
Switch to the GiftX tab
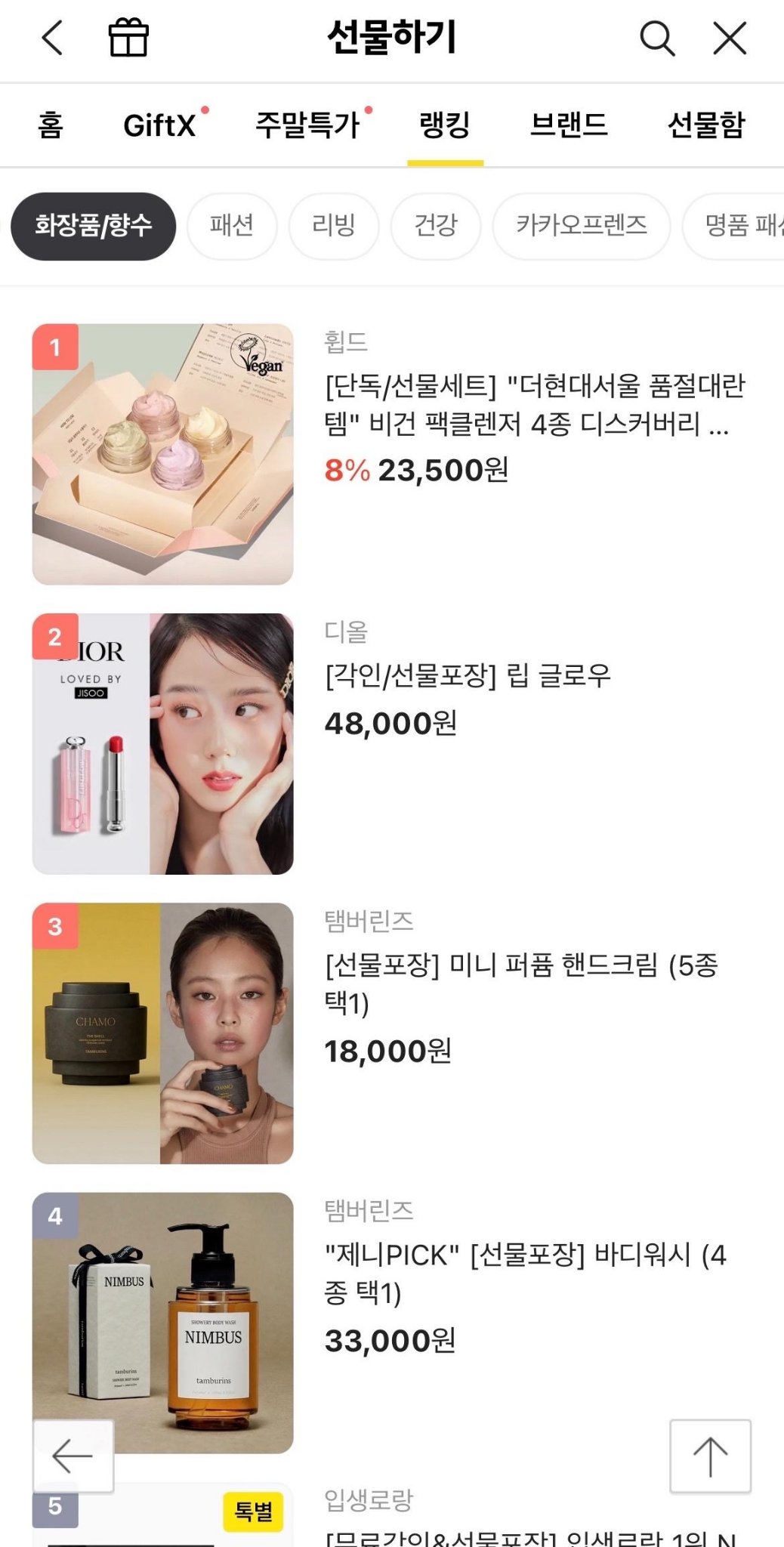click(160, 125)
